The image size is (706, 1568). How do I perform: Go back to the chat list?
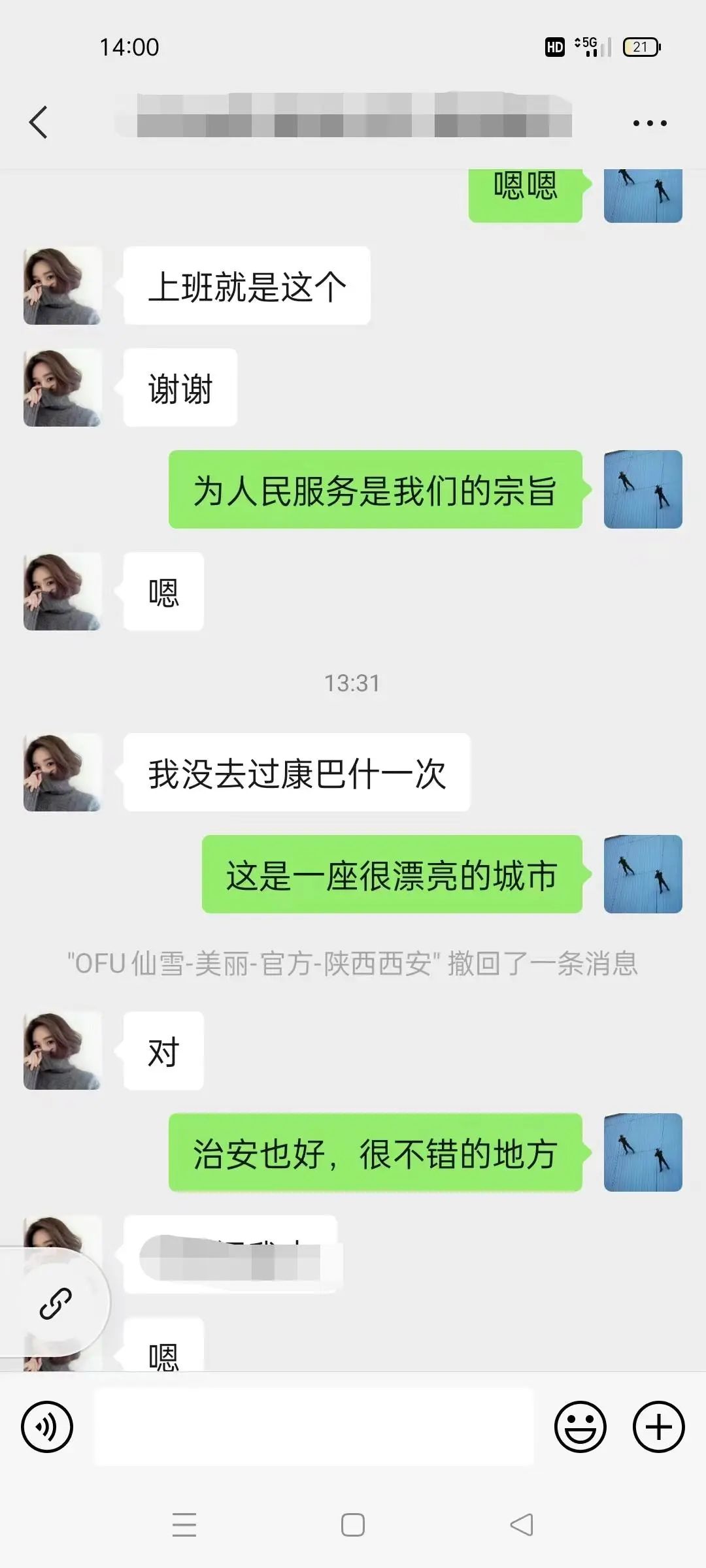tap(39, 122)
